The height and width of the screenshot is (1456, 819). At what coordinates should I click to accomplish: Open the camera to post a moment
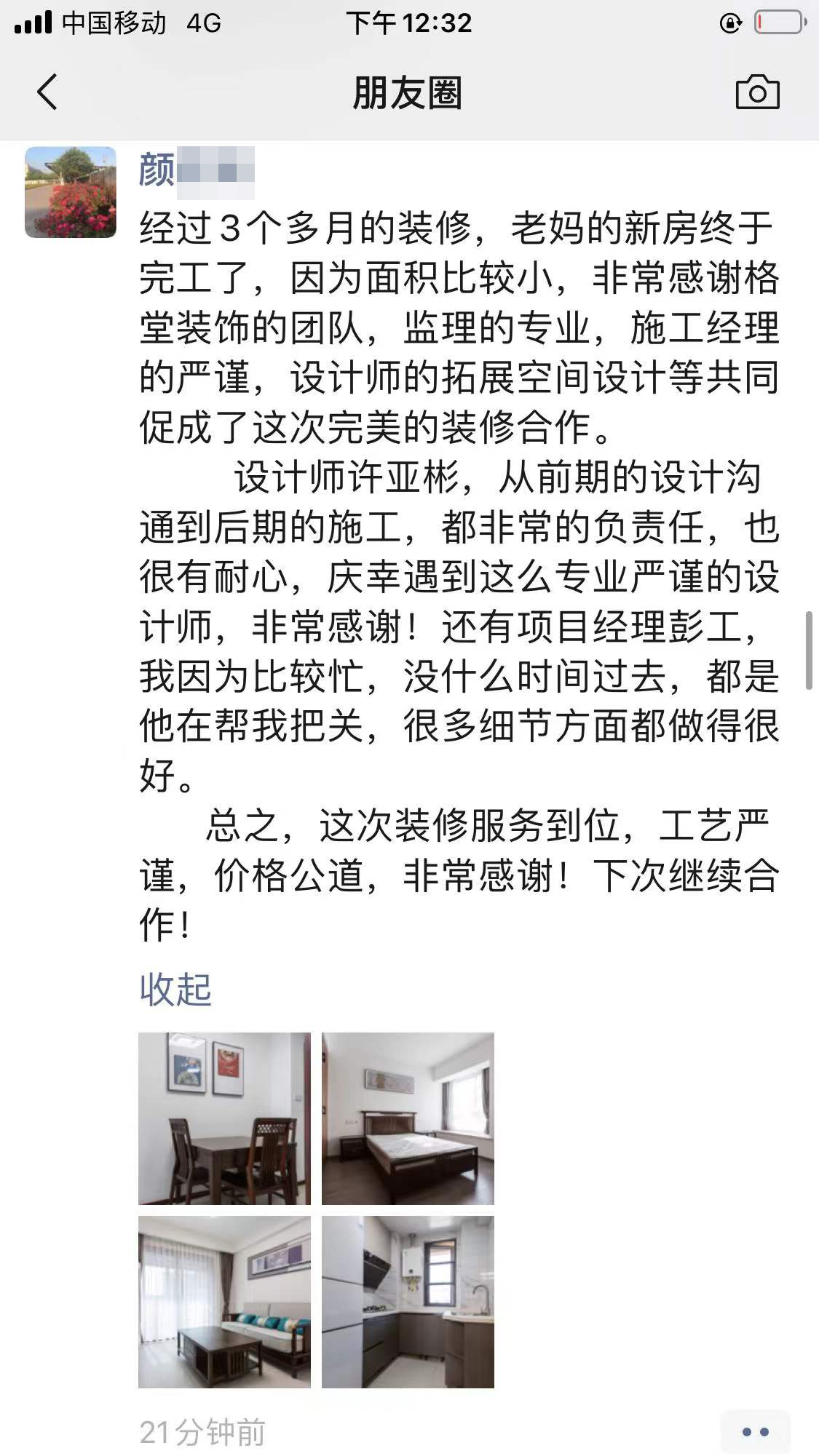(757, 92)
